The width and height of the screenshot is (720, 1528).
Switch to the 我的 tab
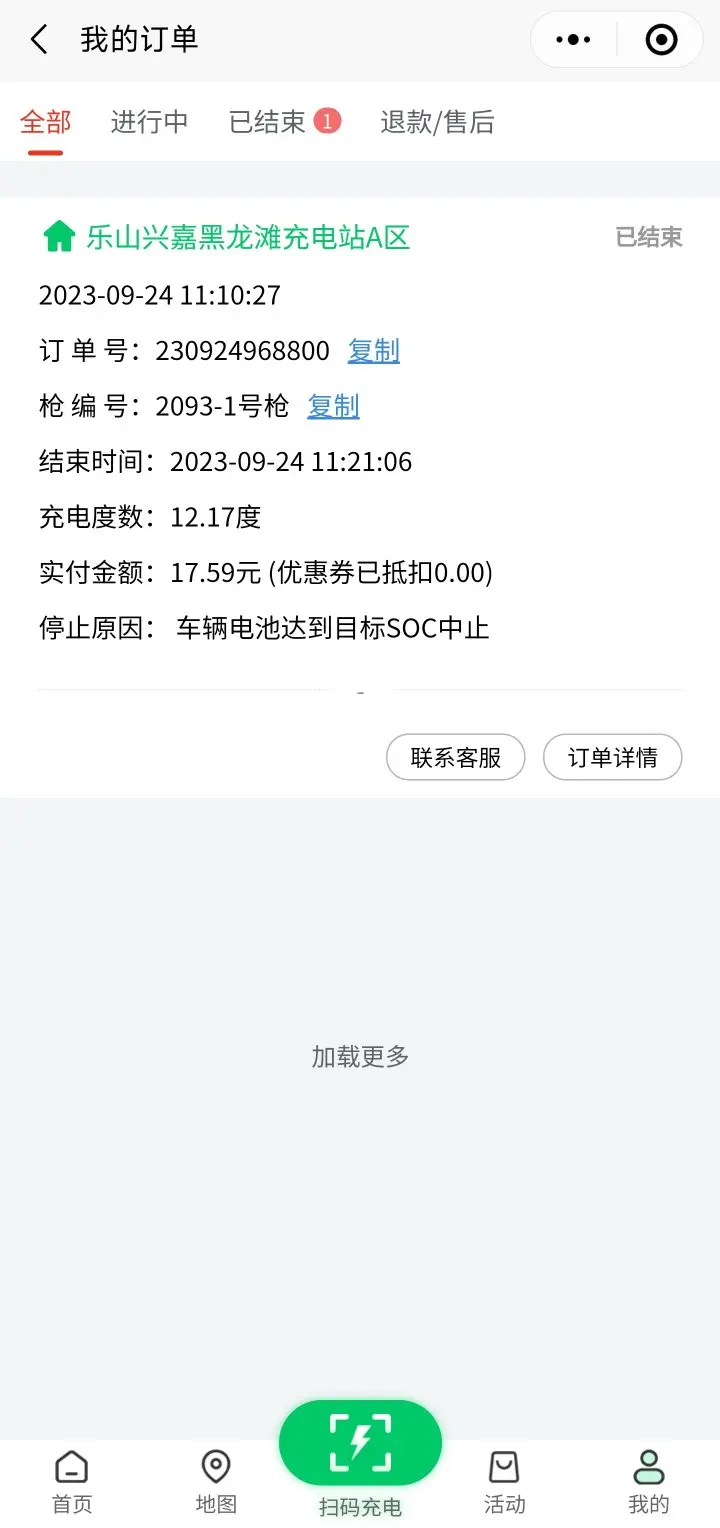(x=648, y=1483)
